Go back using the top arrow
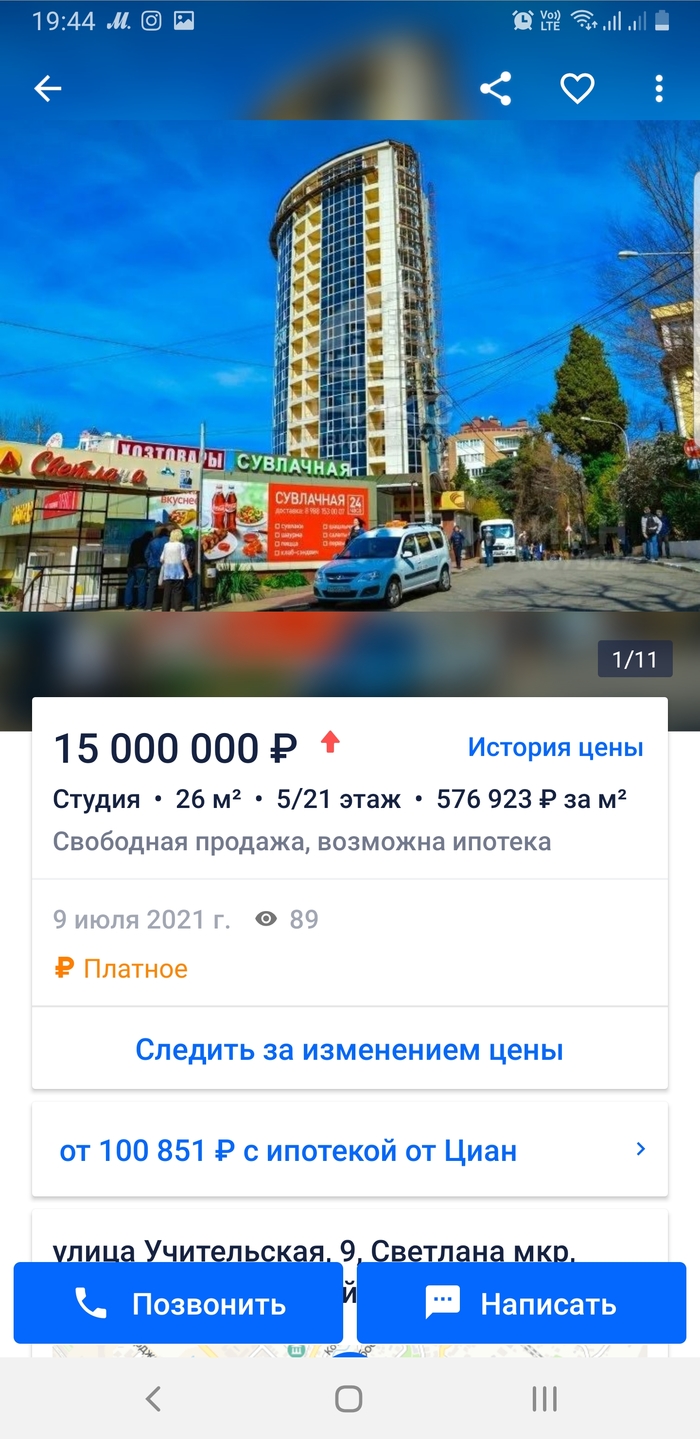 (48, 89)
